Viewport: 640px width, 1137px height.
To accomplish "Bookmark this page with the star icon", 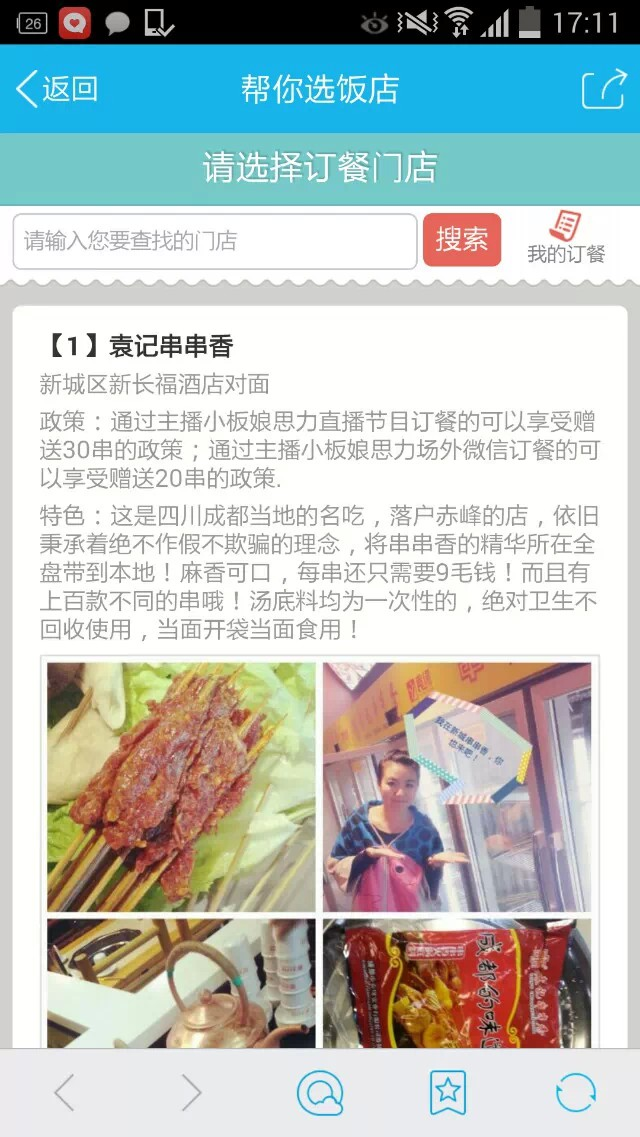I will (447, 1092).
